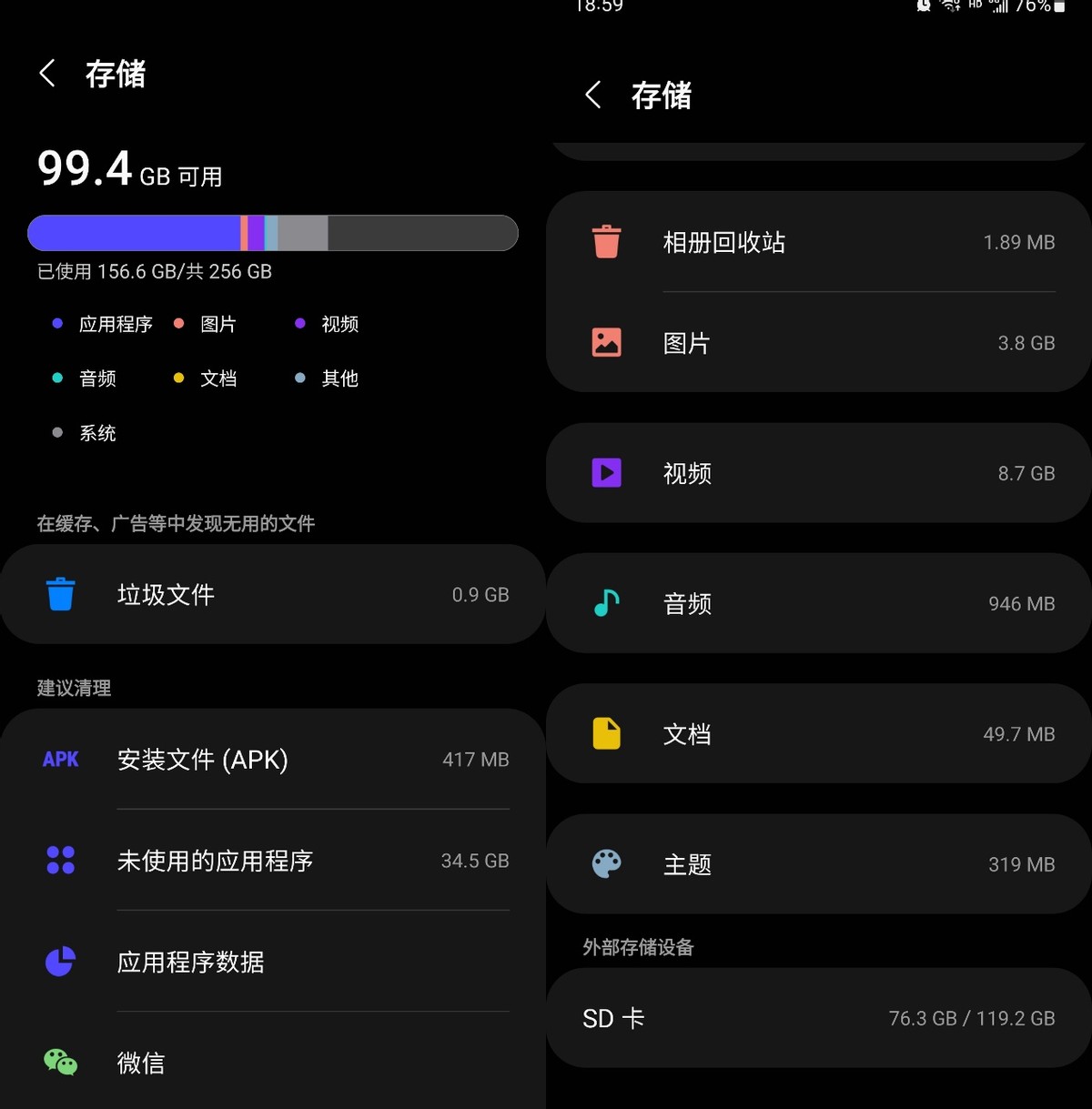Go back using the right screen arrow

pyautogui.click(x=593, y=95)
